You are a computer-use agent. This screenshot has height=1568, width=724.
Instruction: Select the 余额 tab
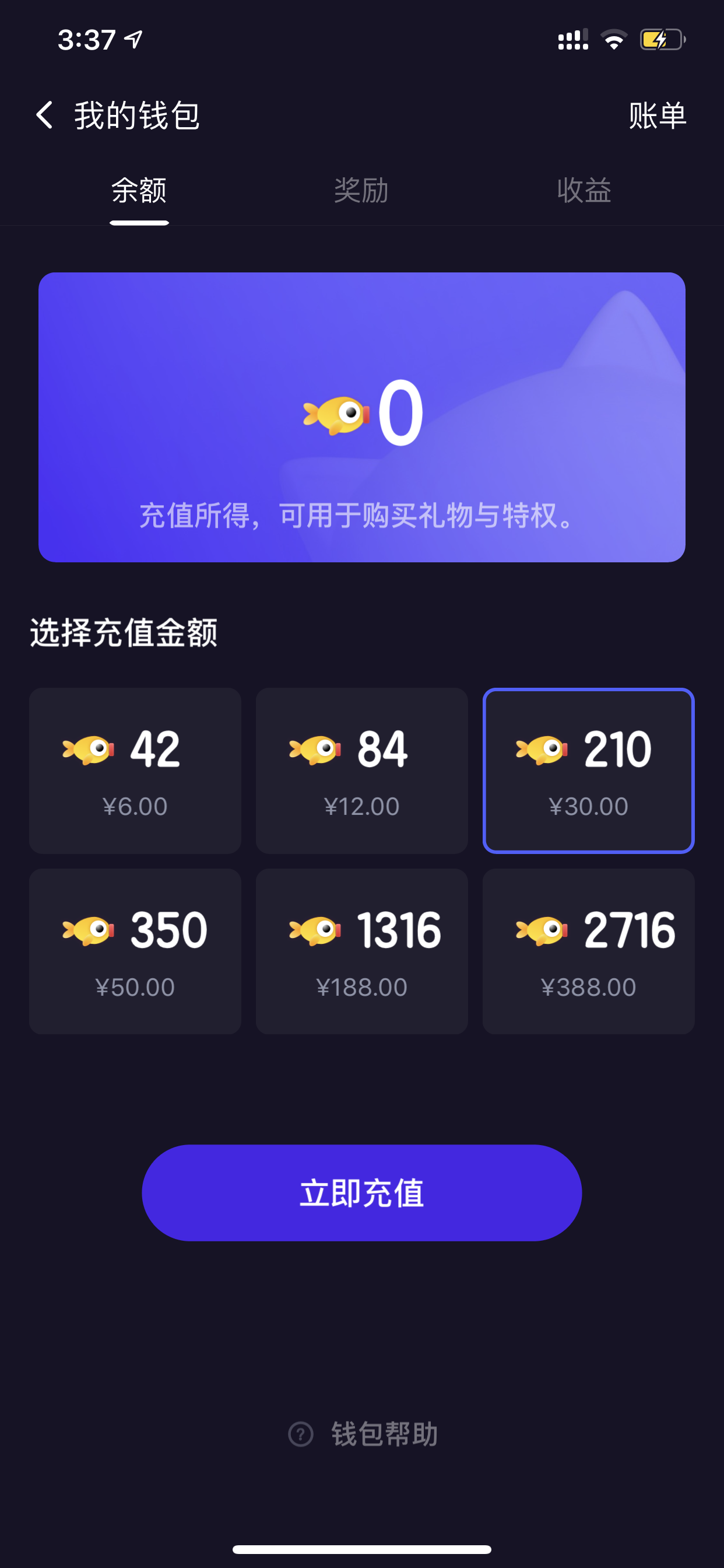[139, 191]
